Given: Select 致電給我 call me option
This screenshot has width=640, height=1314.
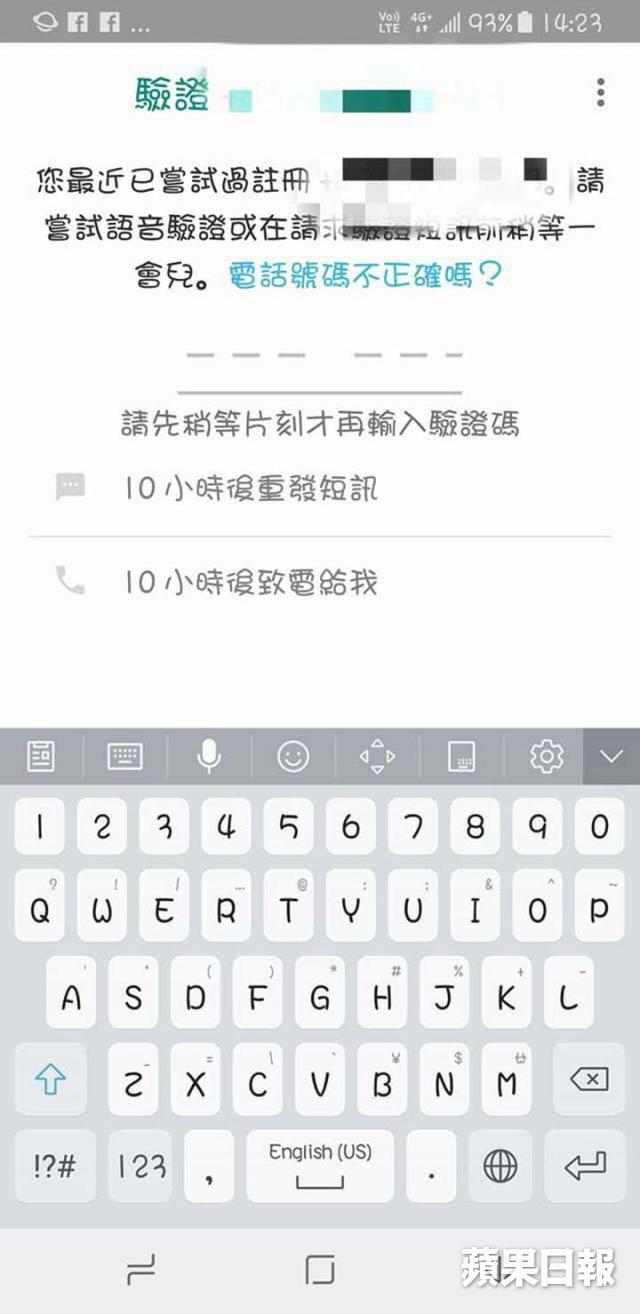Looking at the screenshot, I should (x=250, y=582).
